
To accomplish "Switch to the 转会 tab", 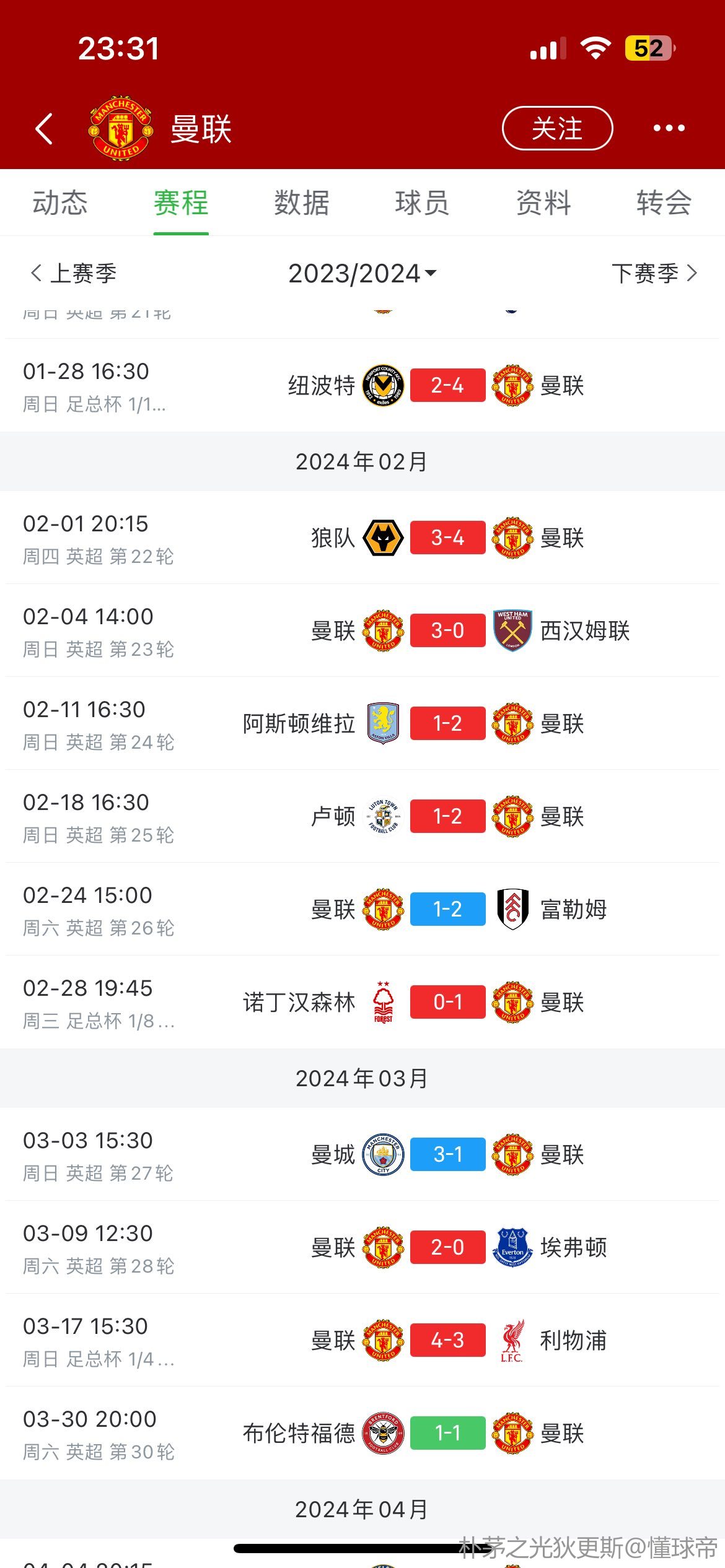I will click(664, 203).
